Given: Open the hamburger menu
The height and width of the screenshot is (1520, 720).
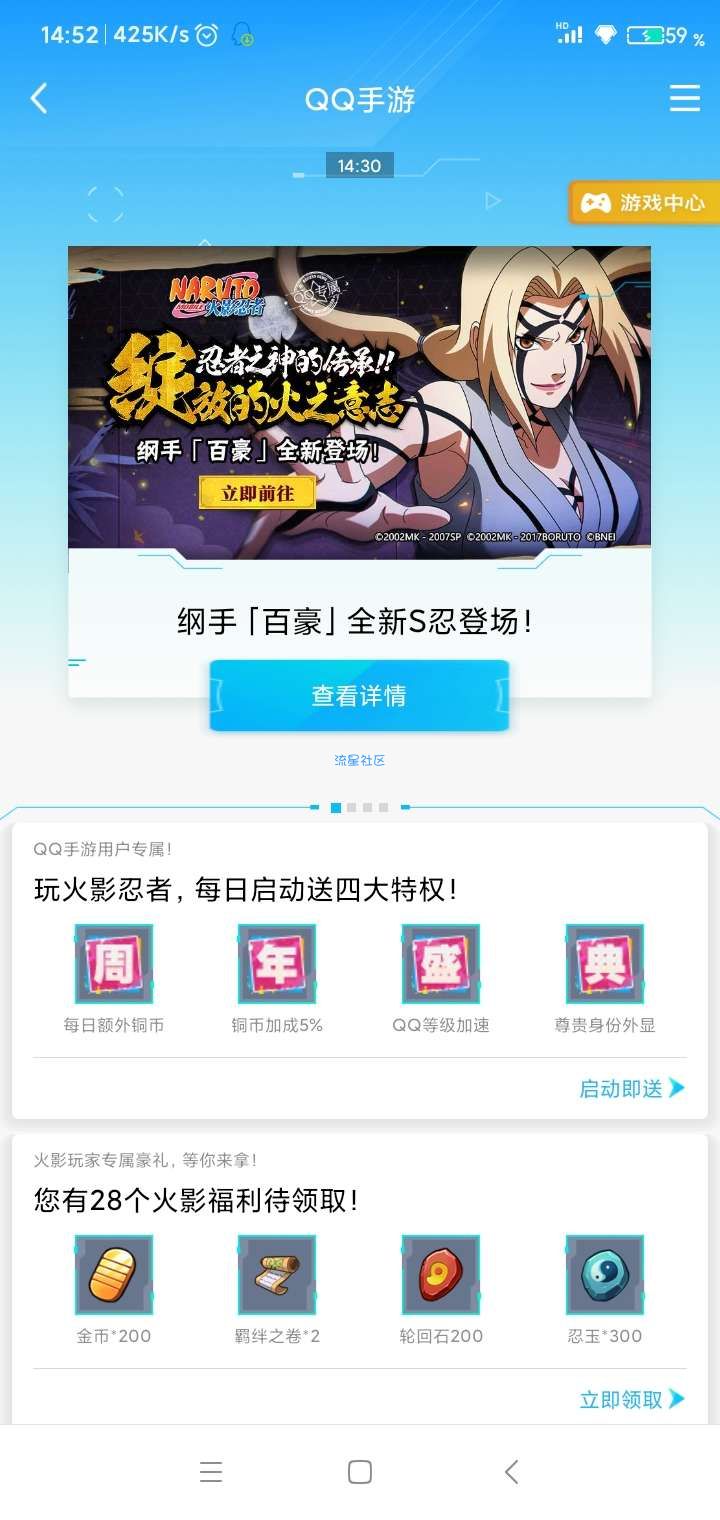Looking at the screenshot, I should tap(684, 99).
